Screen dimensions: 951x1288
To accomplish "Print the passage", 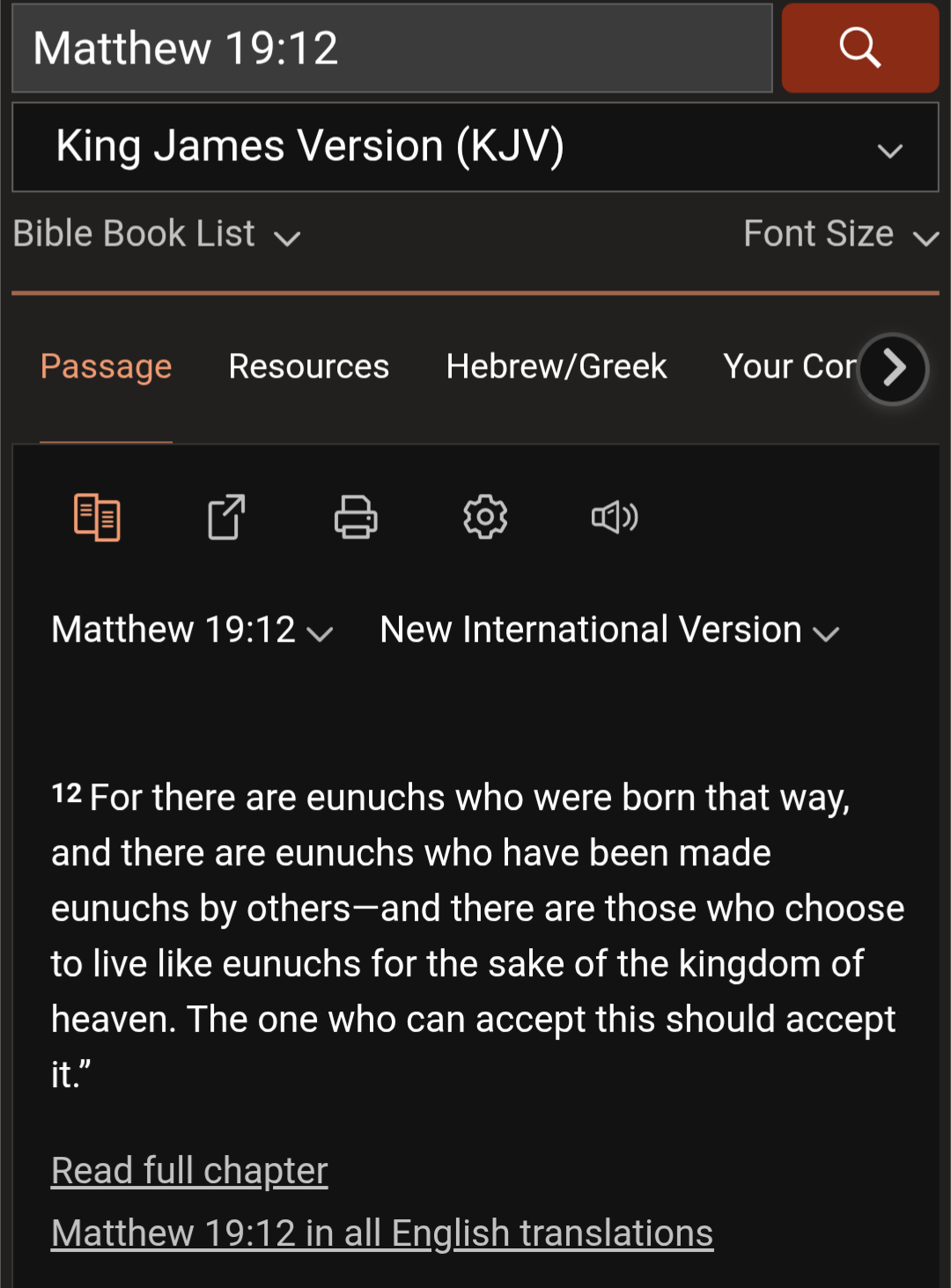I will (356, 517).
